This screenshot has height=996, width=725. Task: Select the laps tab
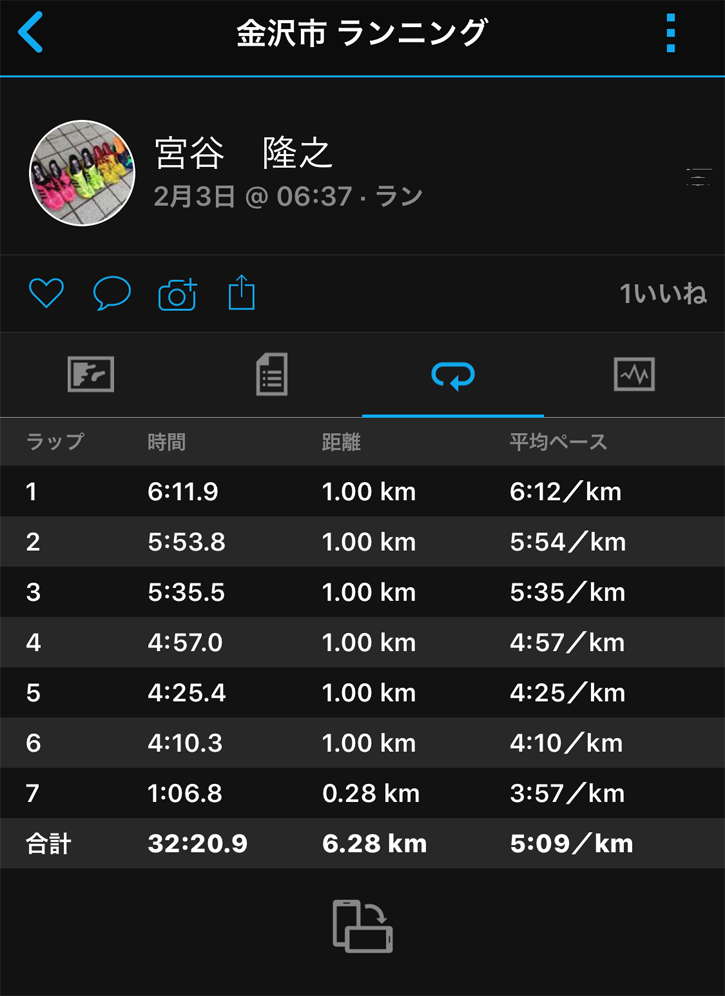click(453, 376)
